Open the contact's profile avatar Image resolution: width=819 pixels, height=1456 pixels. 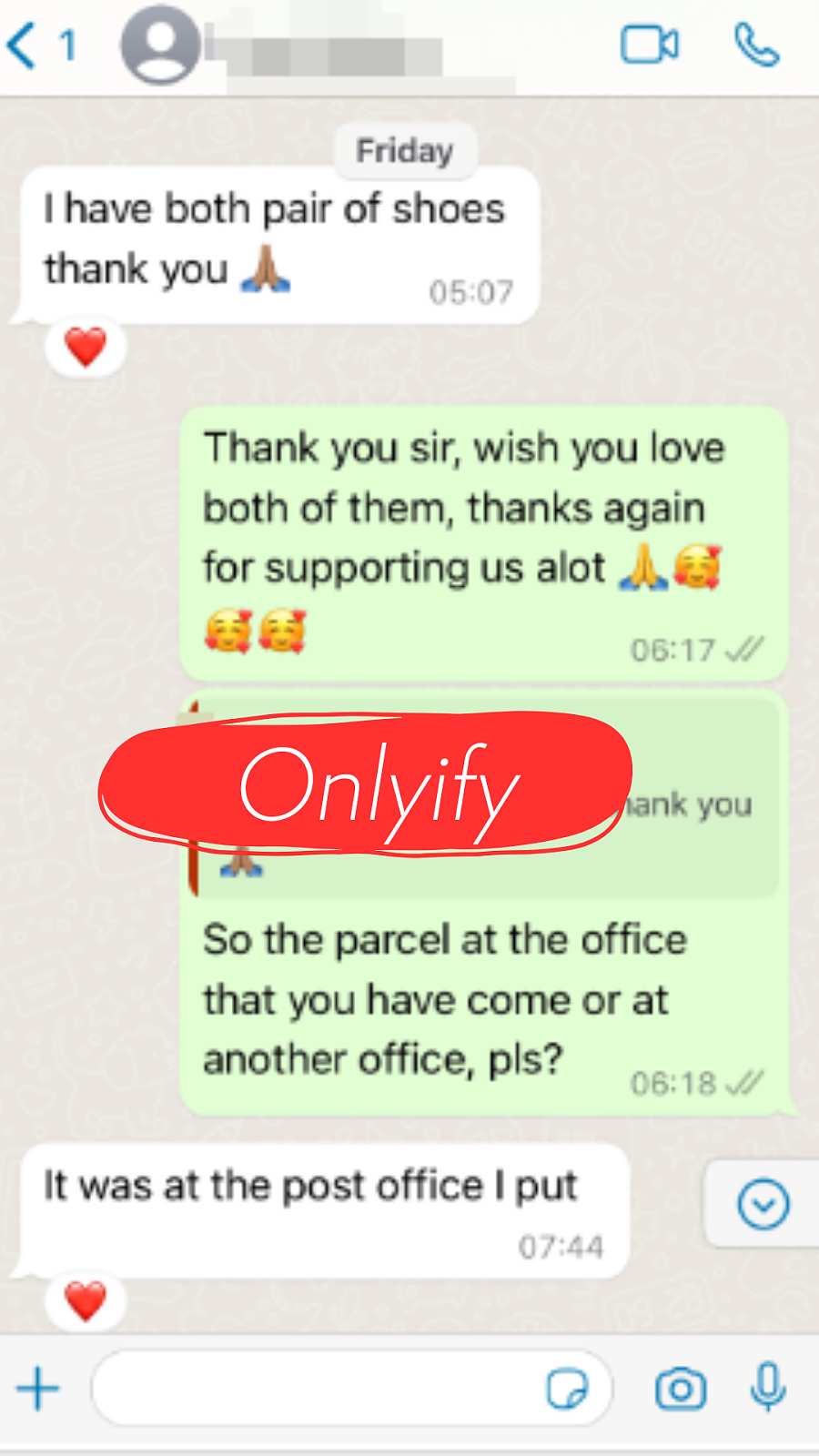coord(160,45)
